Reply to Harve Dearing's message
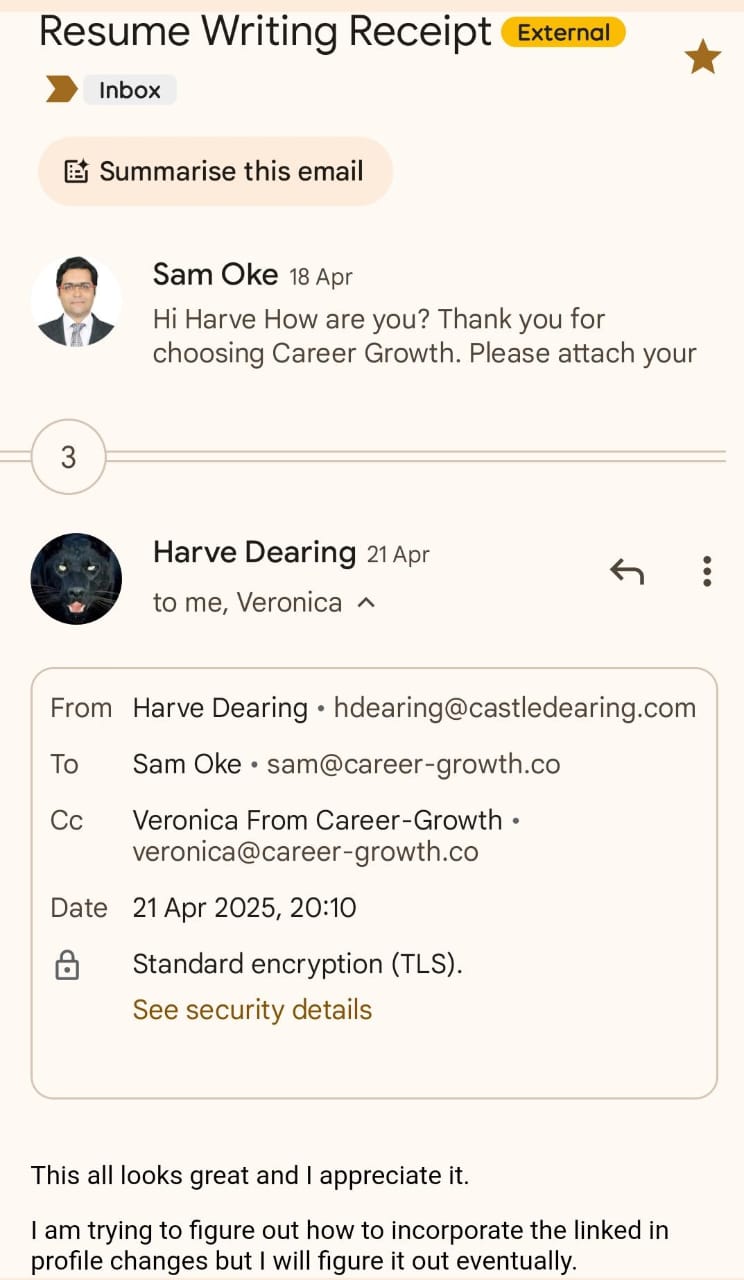 point(627,571)
